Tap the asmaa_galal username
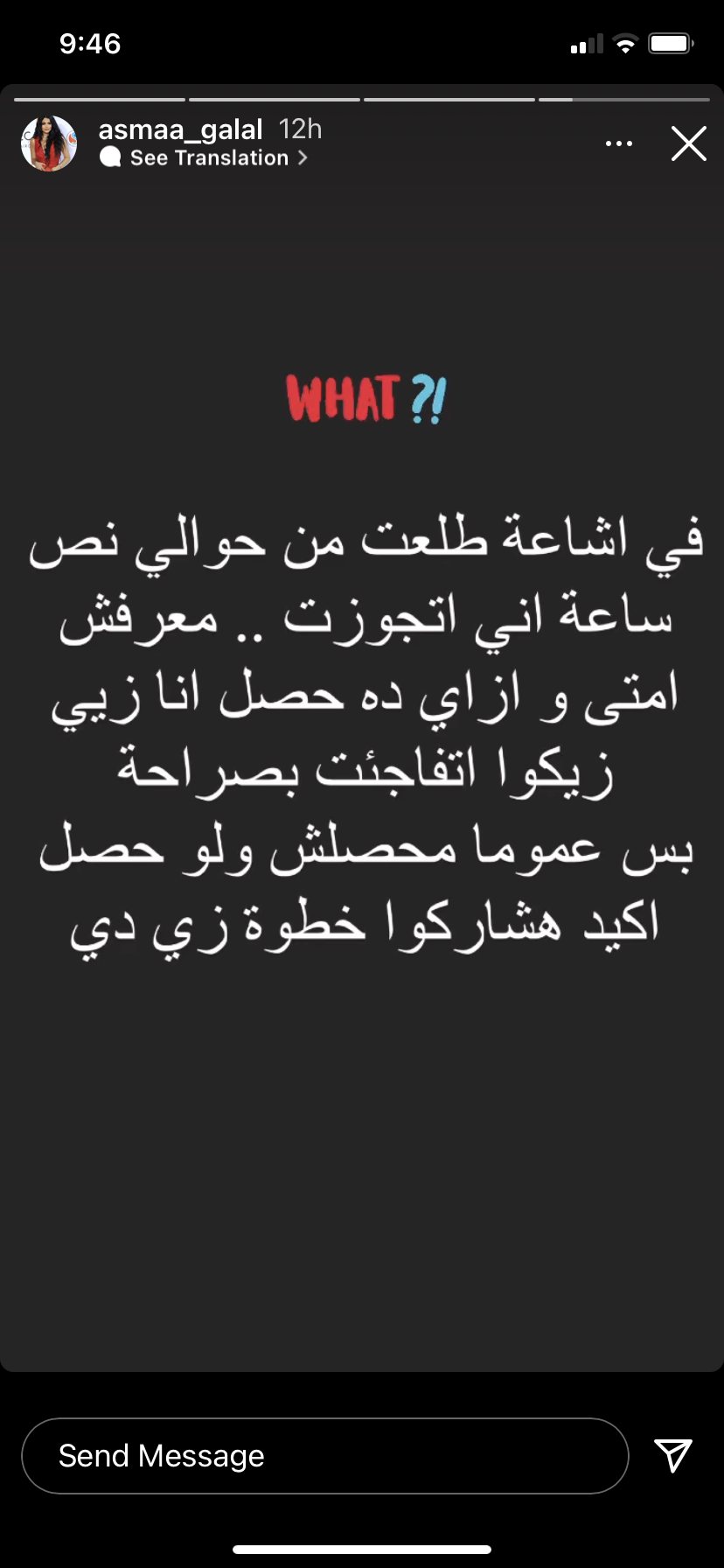Screen dimensions: 724x1568 coord(180,129)
